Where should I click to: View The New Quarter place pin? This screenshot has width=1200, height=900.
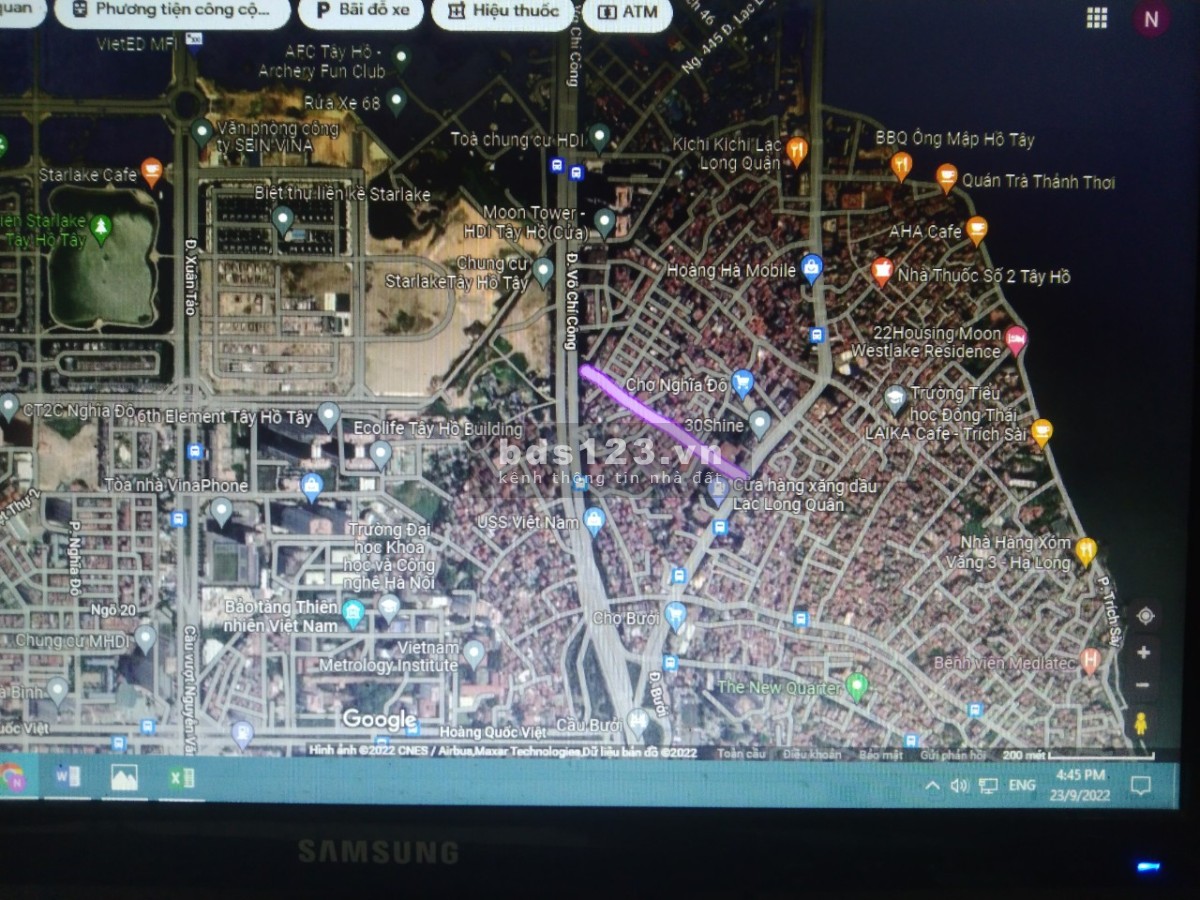[856, 686]
